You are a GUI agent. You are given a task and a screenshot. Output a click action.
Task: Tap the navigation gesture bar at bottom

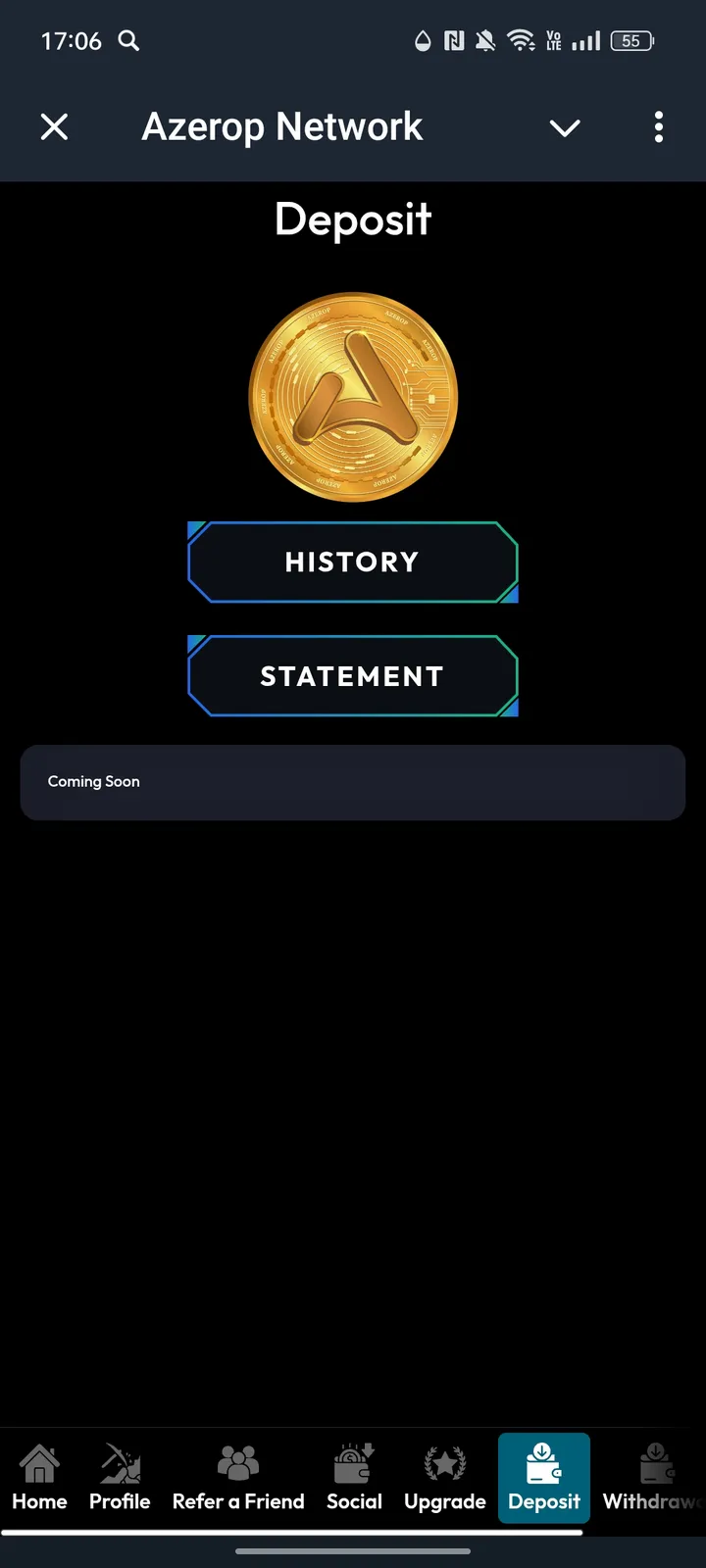coord(353,1551)
